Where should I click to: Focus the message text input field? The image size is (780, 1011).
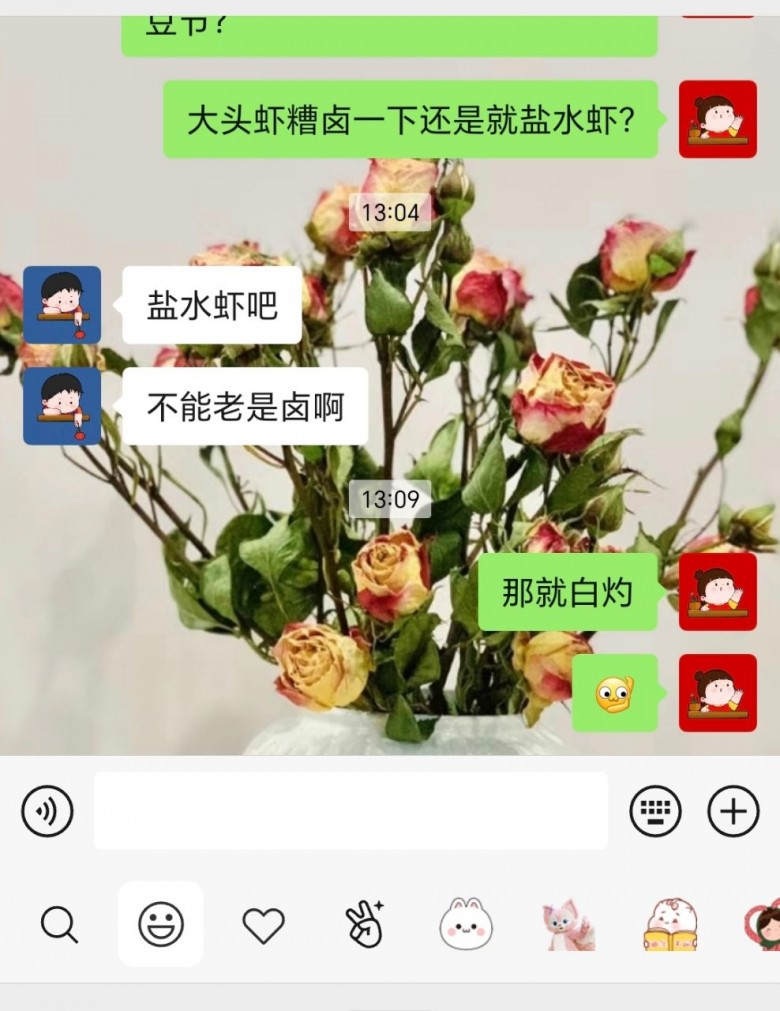(350, 811)
